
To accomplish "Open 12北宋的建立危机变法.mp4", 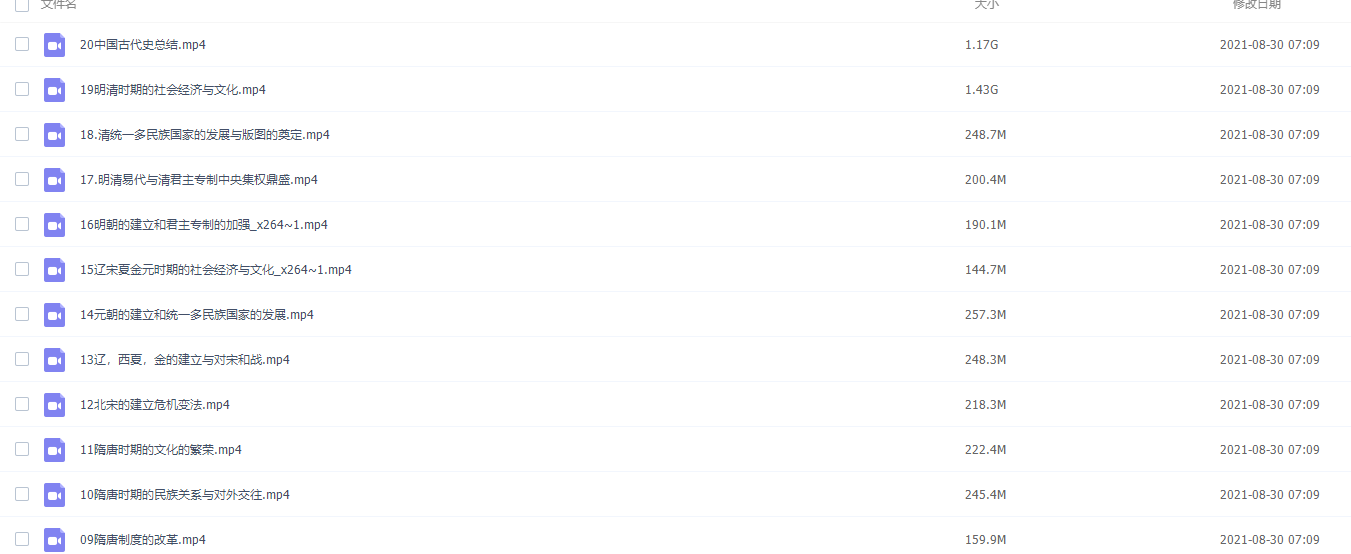I will tap(155, 405).
